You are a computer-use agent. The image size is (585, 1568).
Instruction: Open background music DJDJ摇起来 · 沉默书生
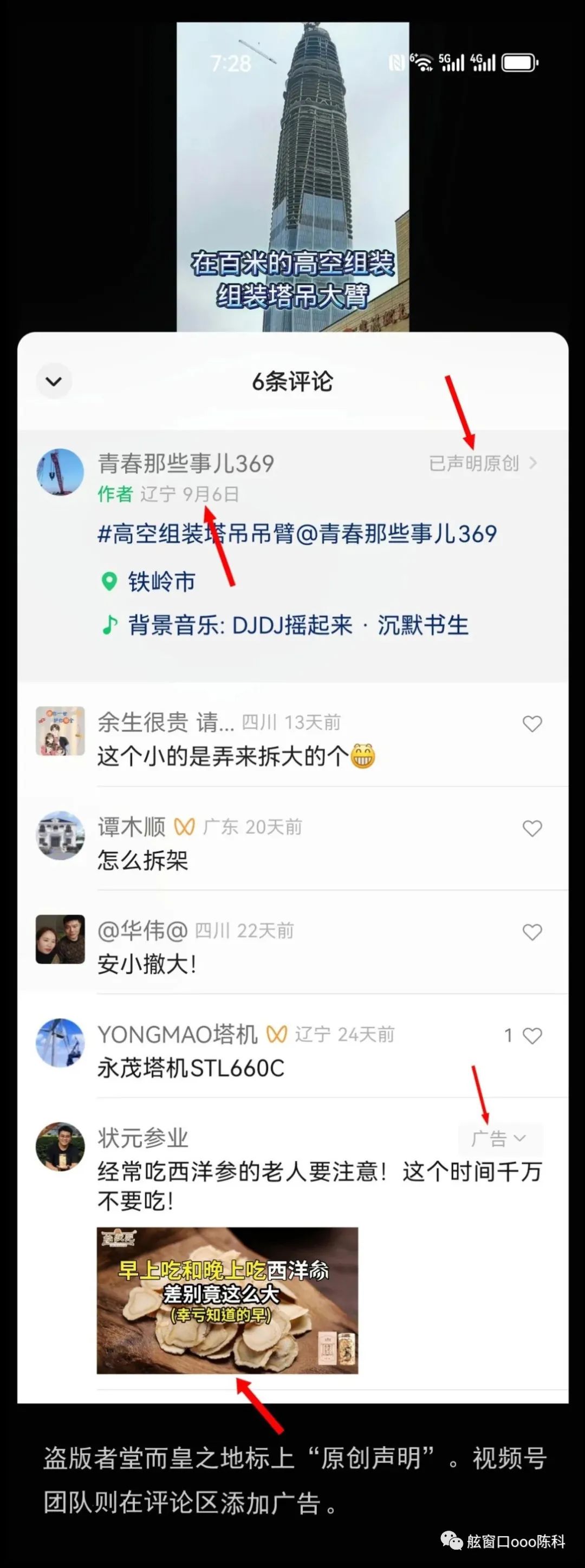click(x=298, y=625)
